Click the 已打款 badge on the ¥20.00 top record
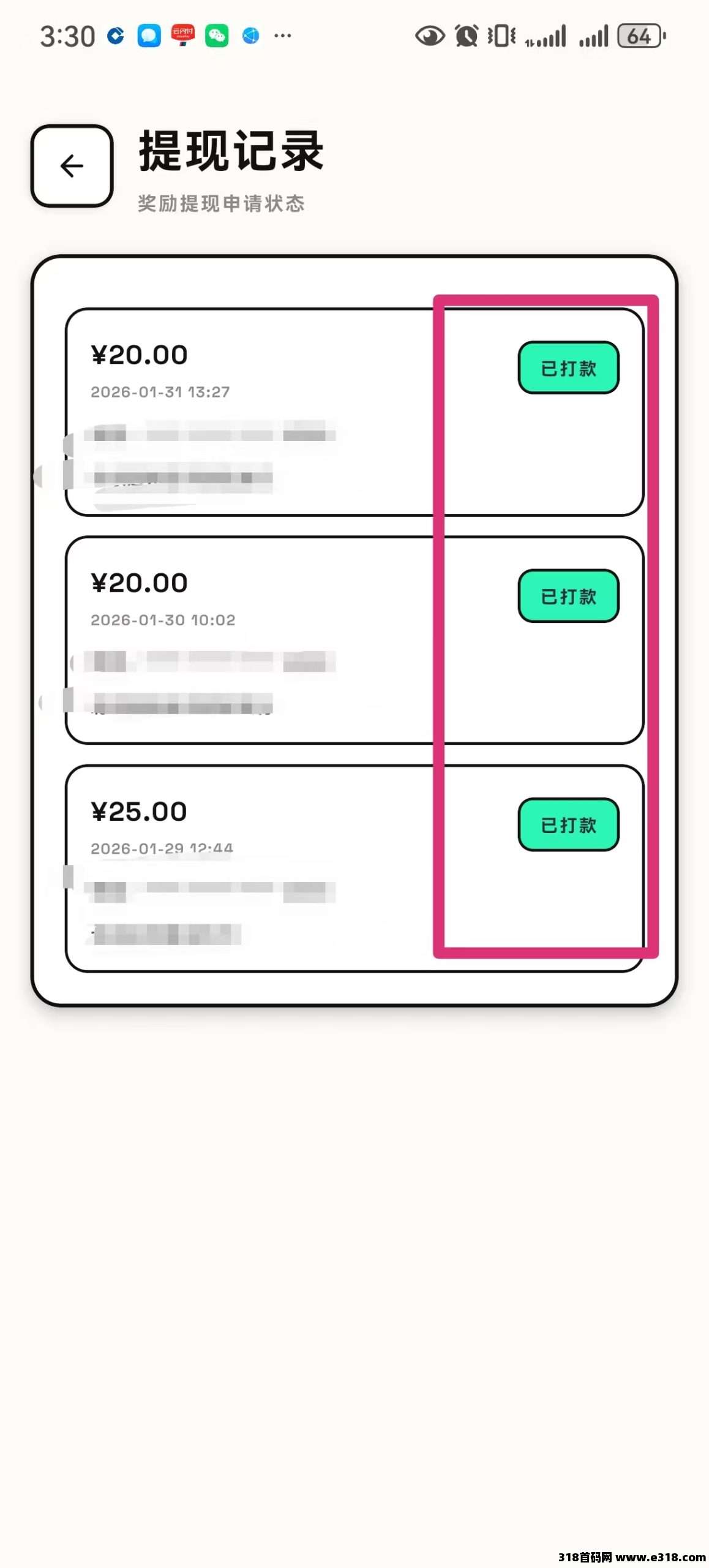Image resolution: width=709 pixels, height=1568 pixels. [568, 367]
